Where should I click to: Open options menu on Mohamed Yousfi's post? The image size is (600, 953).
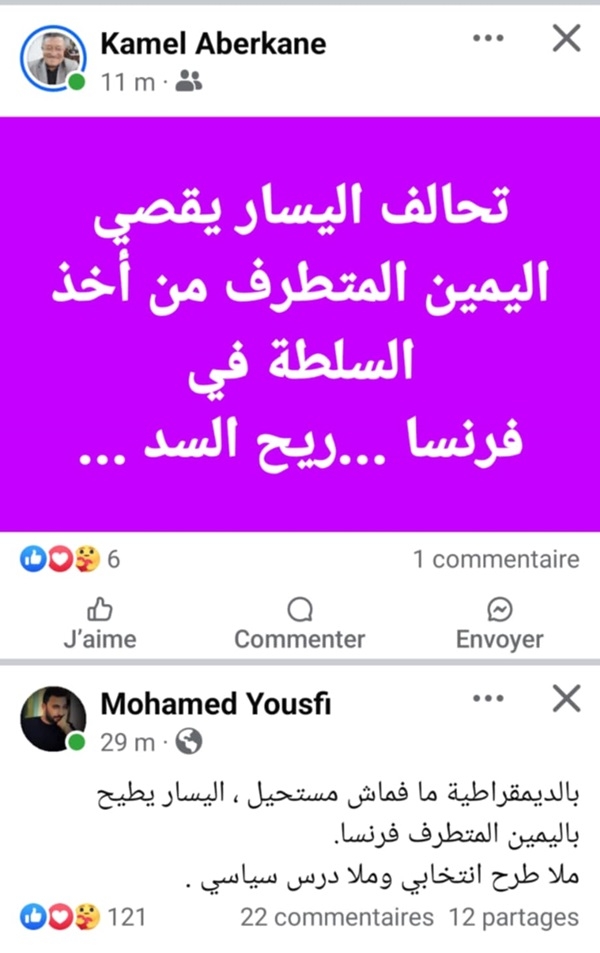pos(488,699)
